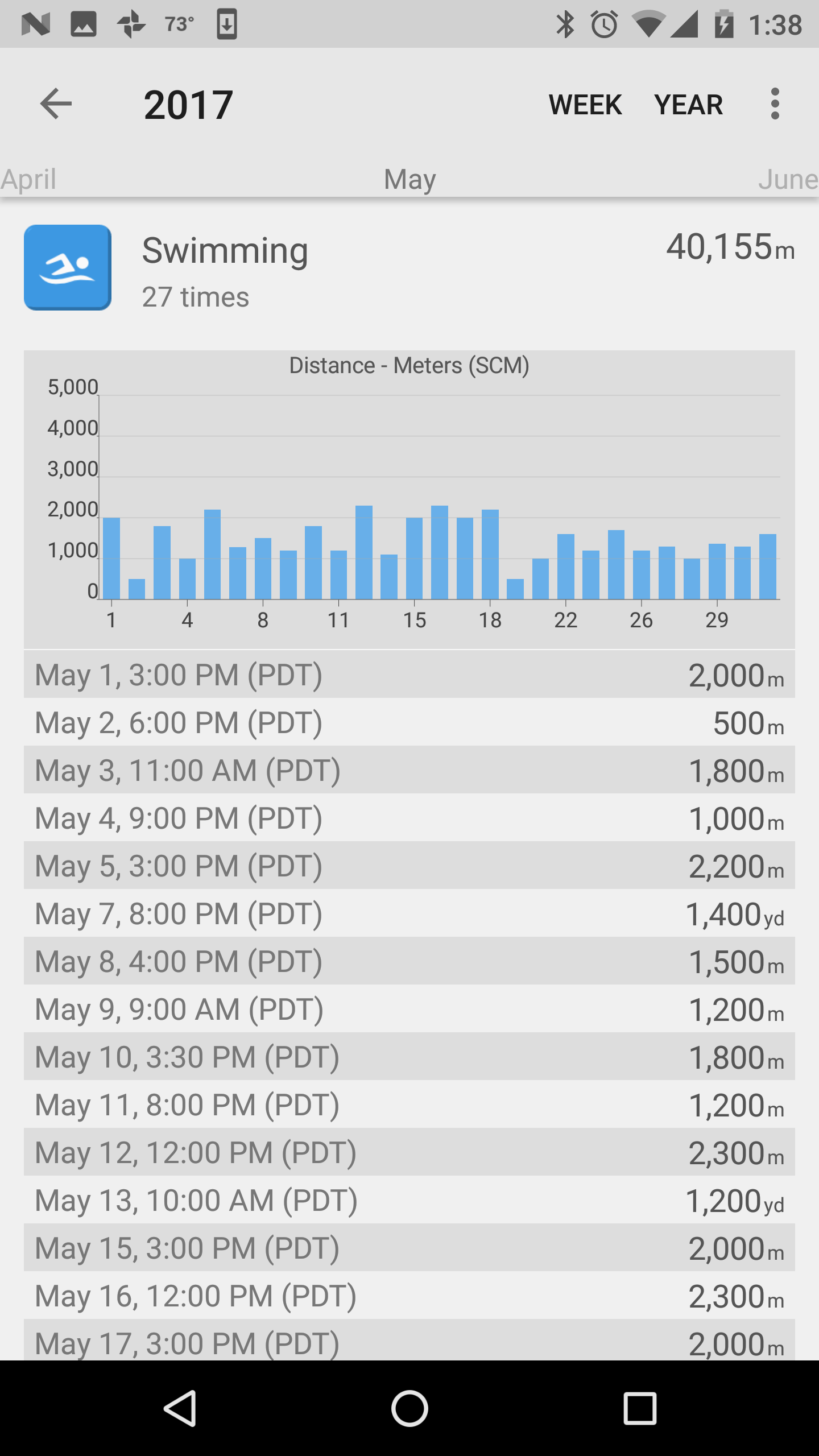
Task: Select the June month tab
Action: coord(788,179)
